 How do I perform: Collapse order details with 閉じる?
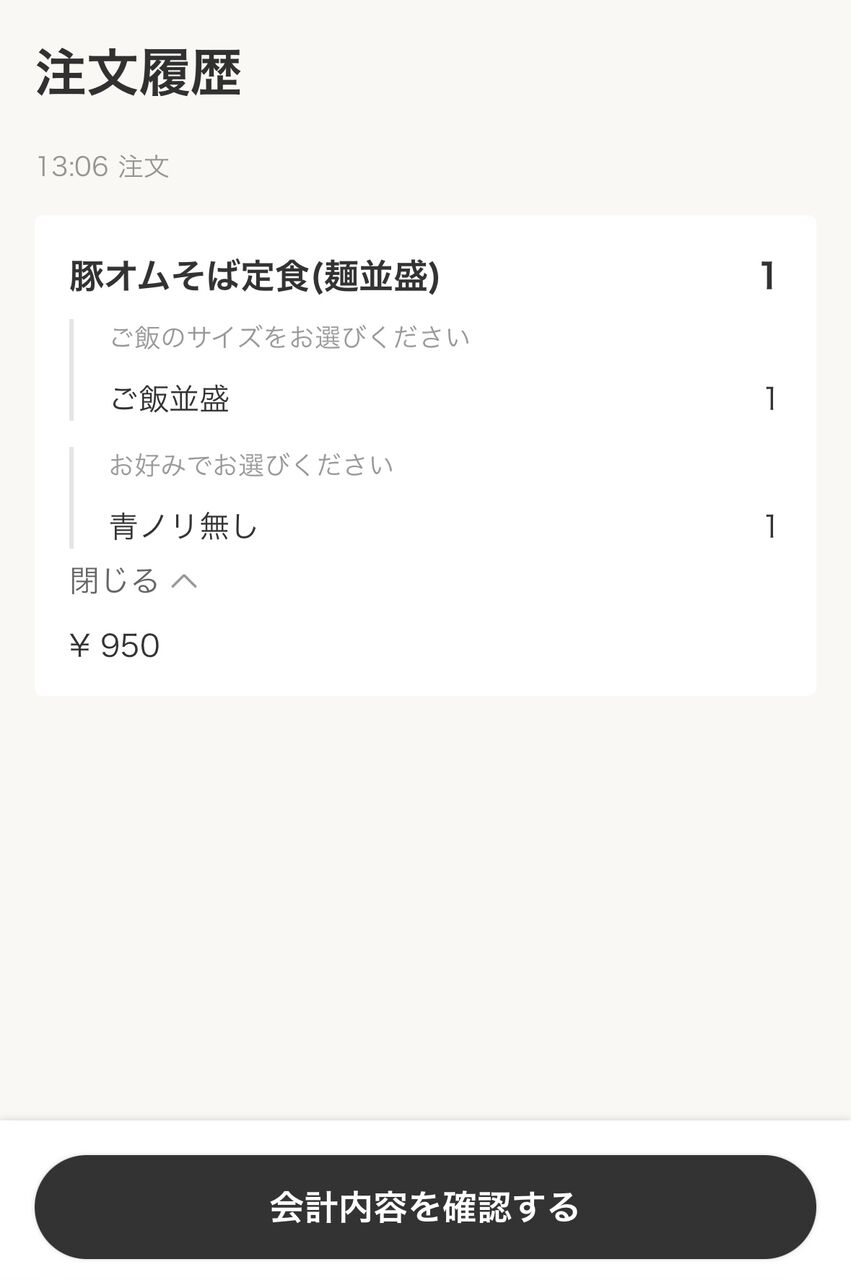click(134, 581)
